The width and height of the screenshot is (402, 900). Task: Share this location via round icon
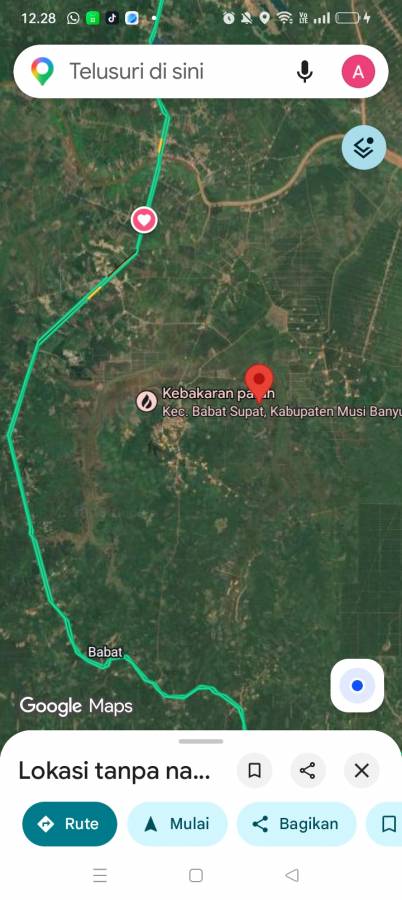[308, 770]
